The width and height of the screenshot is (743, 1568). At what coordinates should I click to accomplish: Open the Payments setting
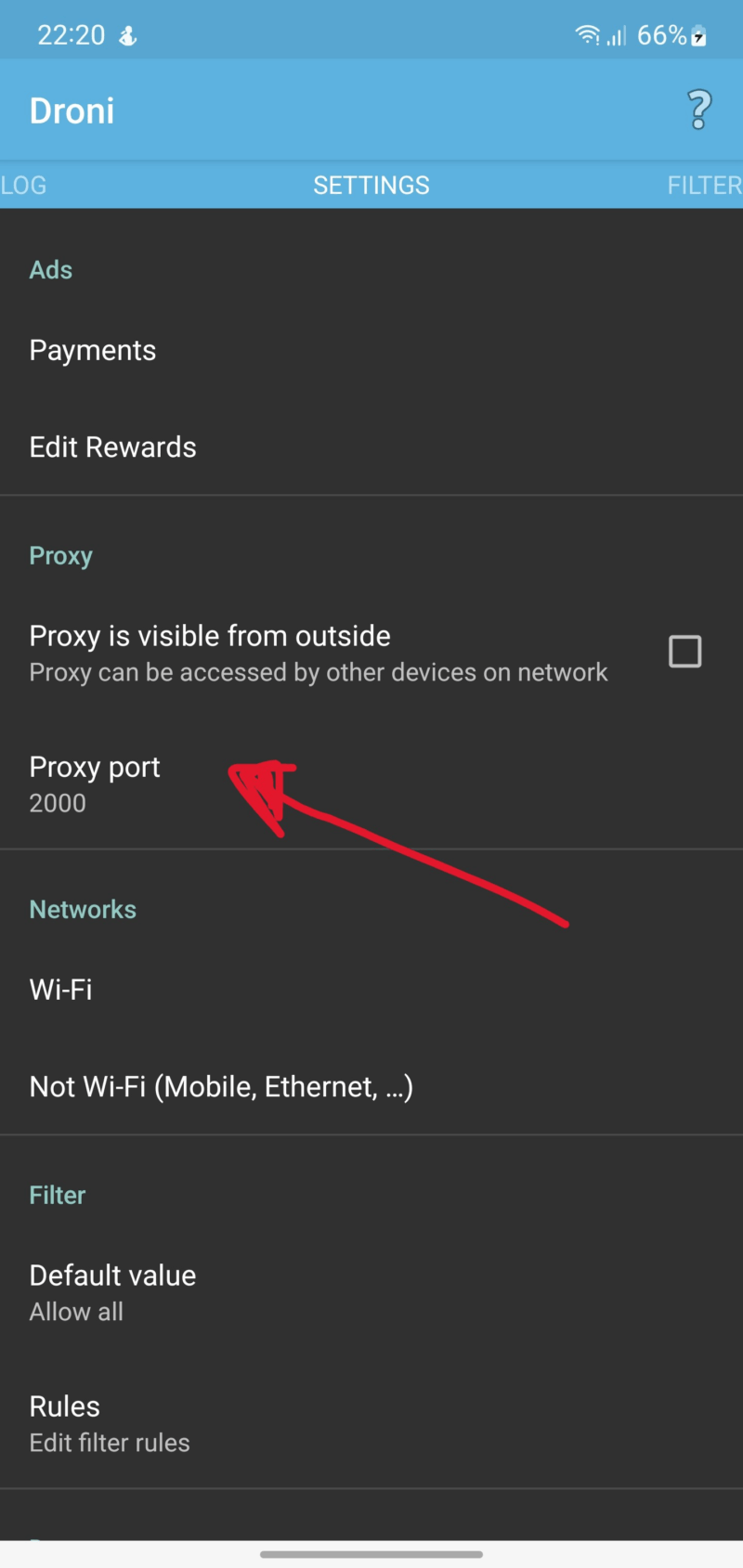click(93, 350)
